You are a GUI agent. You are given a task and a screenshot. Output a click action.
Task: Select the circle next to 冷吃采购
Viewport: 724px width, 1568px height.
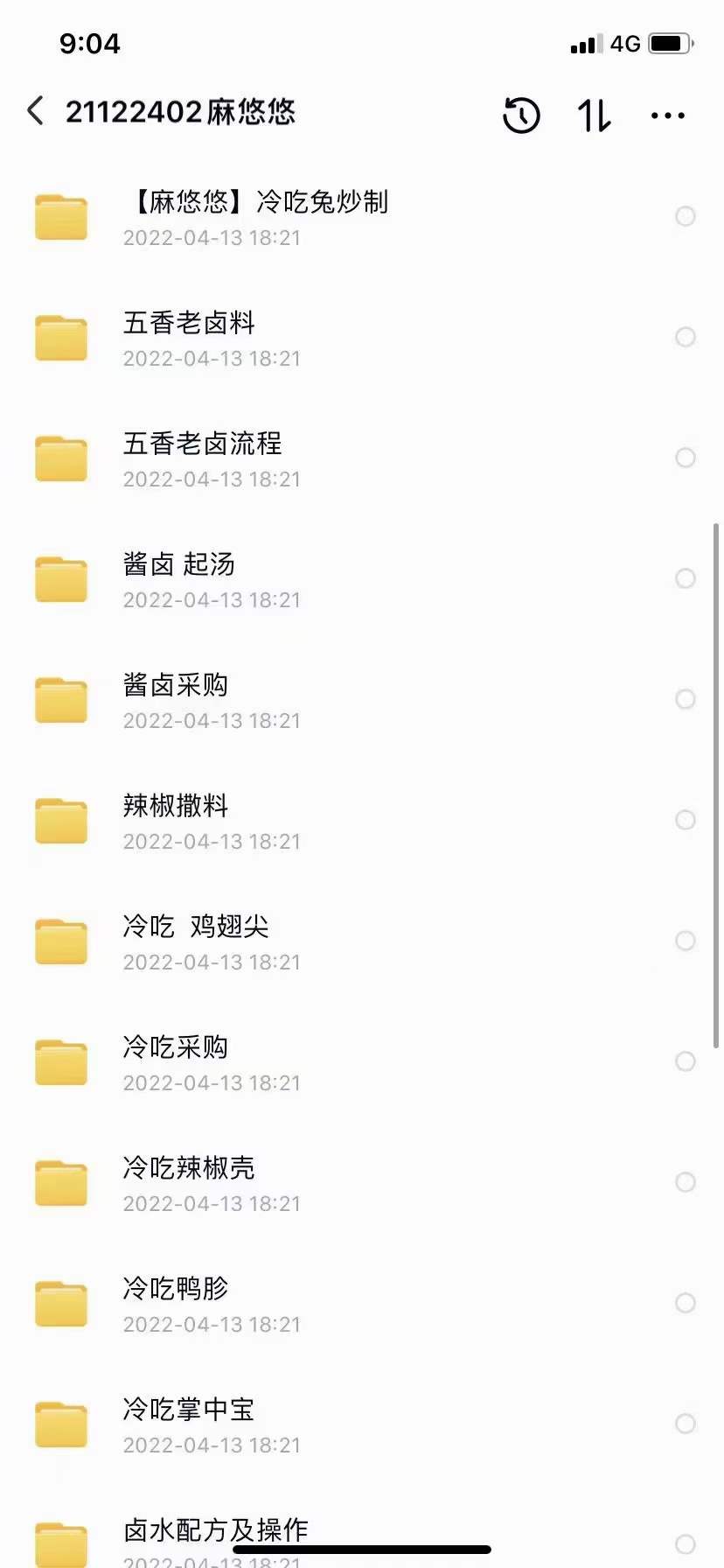686,1061
